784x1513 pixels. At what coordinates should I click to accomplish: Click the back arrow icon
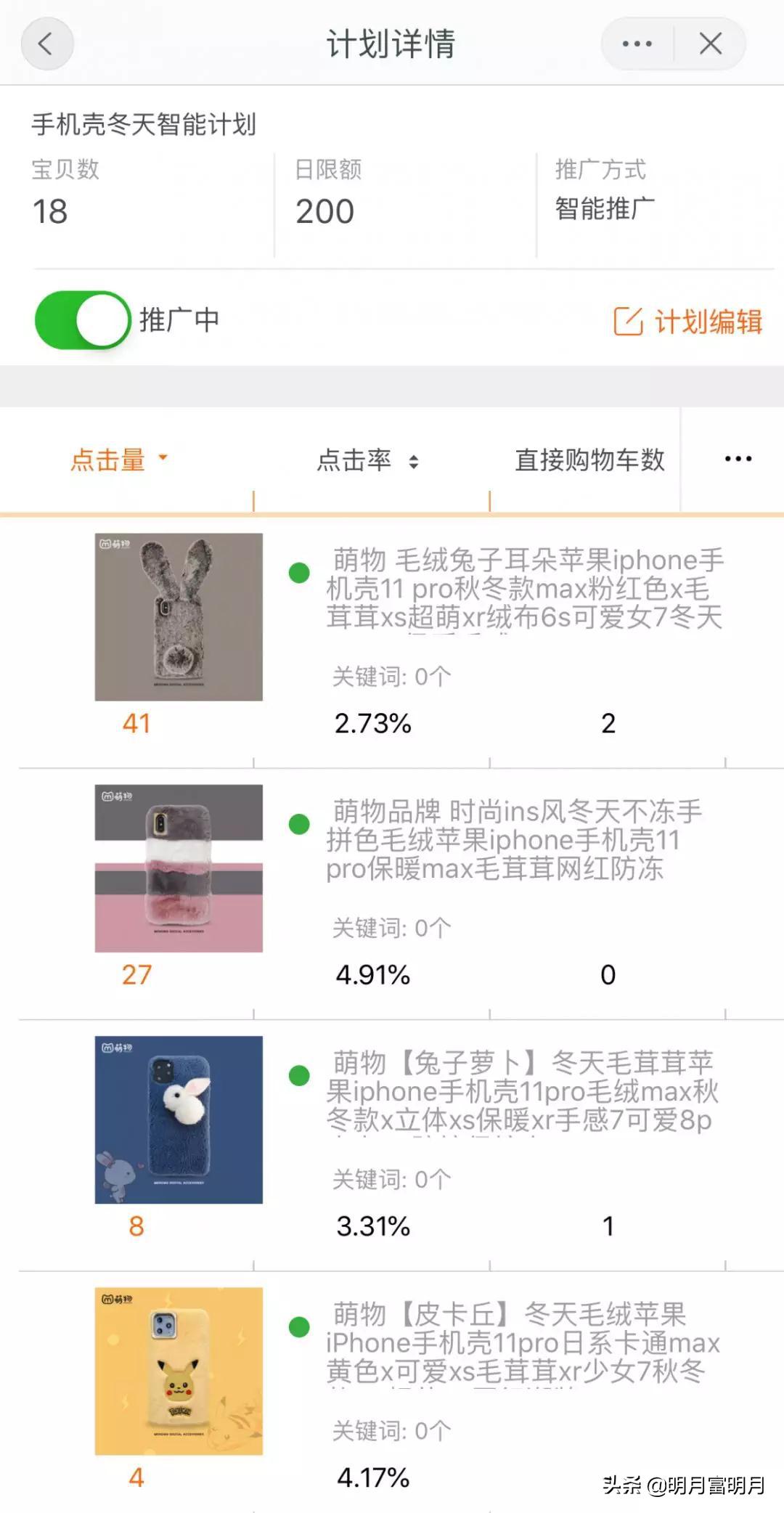(x=46, y=44)
